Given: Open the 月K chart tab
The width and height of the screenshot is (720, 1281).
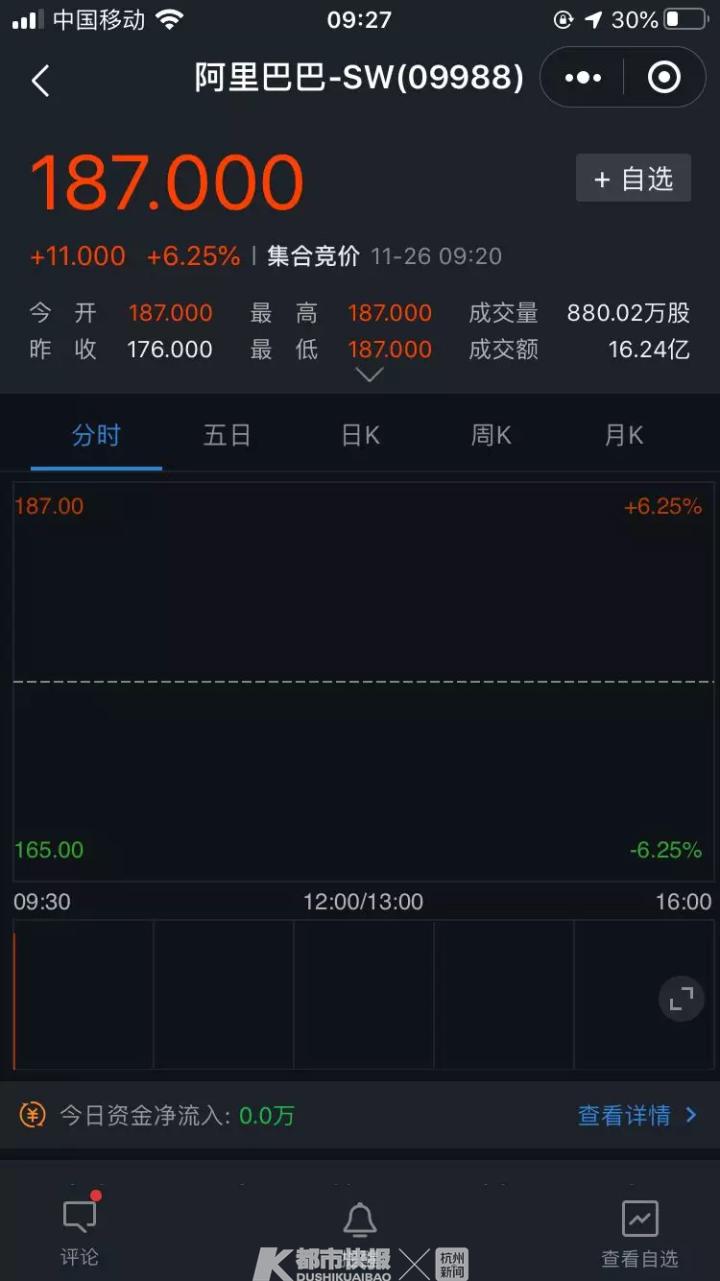Looking at the screenshot, I should pyautogui.click(x=623, y=435).
